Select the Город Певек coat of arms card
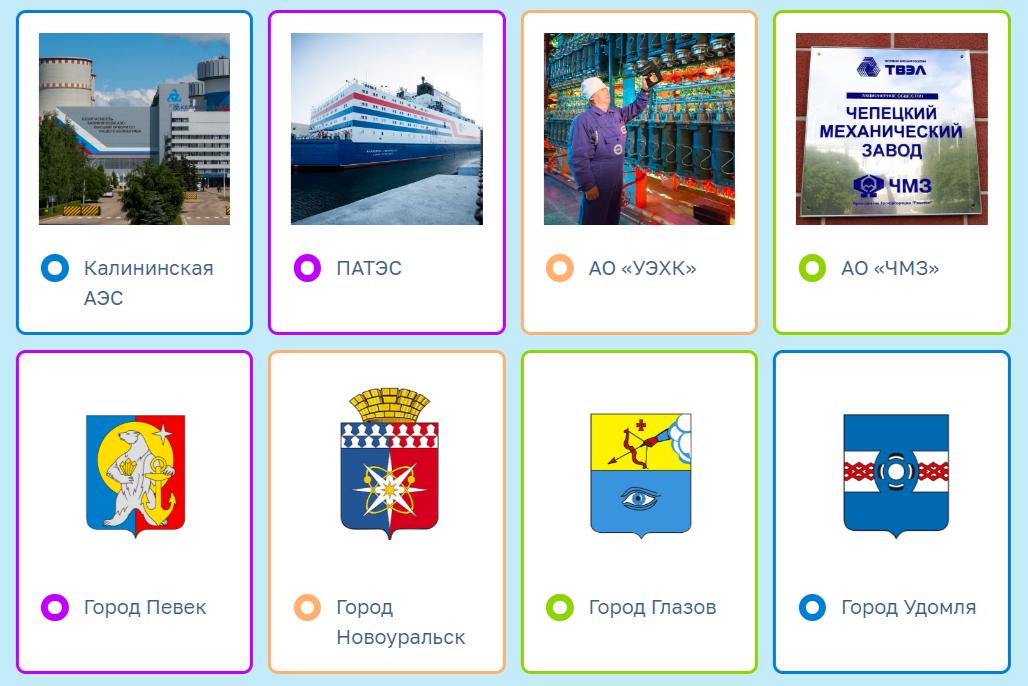 click(134, 511)
